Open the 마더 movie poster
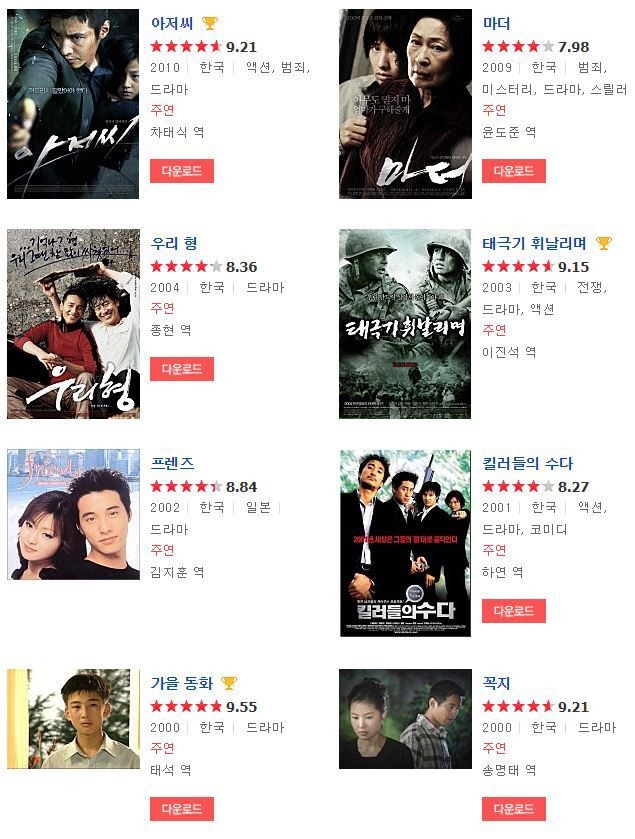This screenshot has height=839, width=635. (x=405, y=104)
